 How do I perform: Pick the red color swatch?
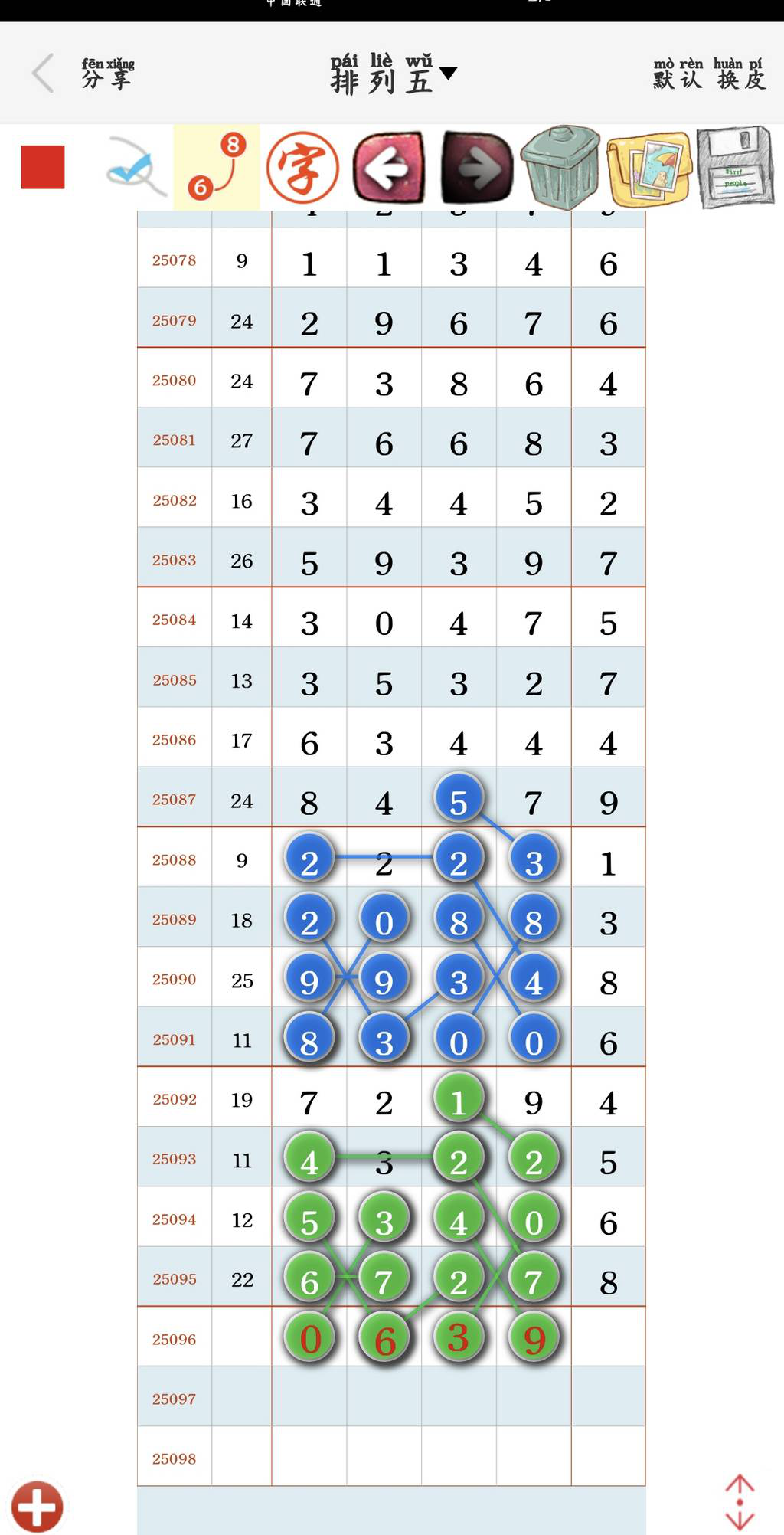(43, 167)
